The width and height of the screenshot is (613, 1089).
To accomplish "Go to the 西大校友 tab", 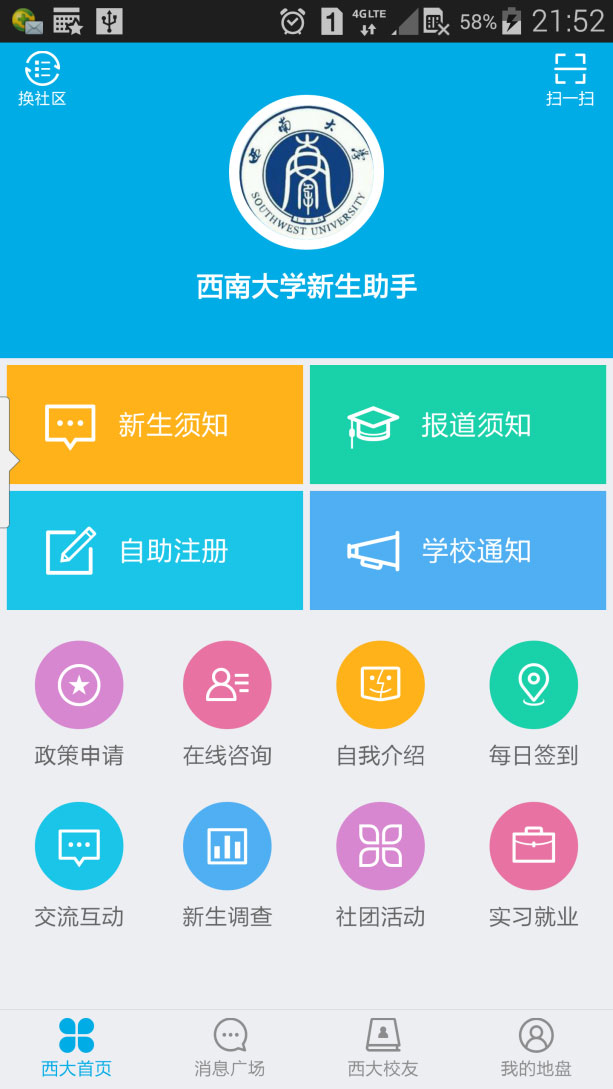I will pyautogui.click(x=383, y=1048).
